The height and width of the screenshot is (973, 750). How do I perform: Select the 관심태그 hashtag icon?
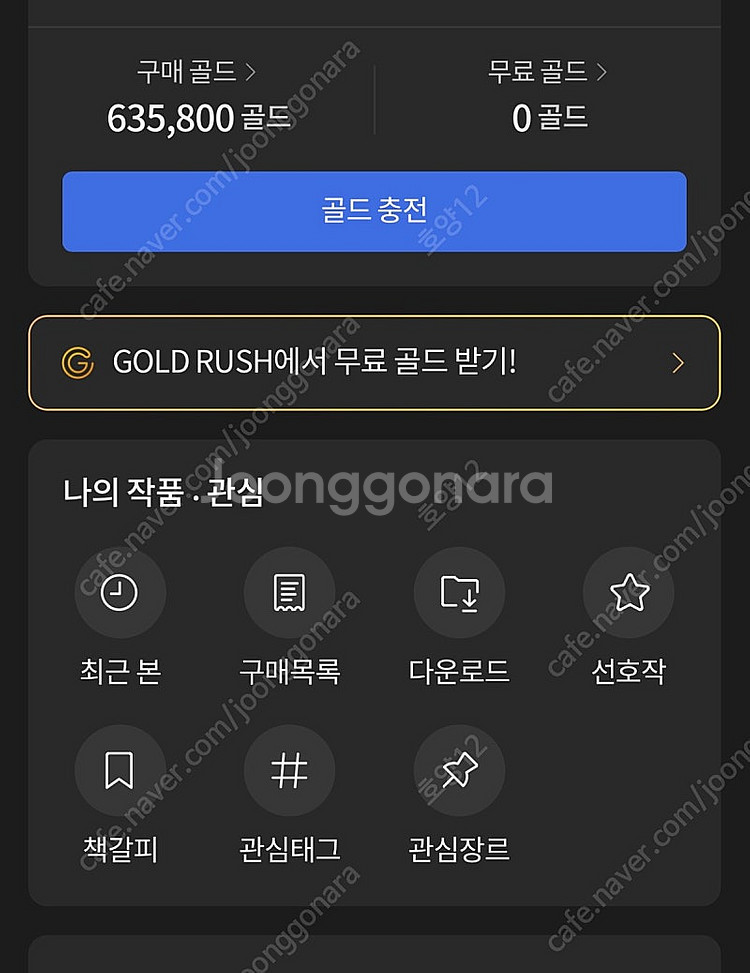[x=290, y=770]
